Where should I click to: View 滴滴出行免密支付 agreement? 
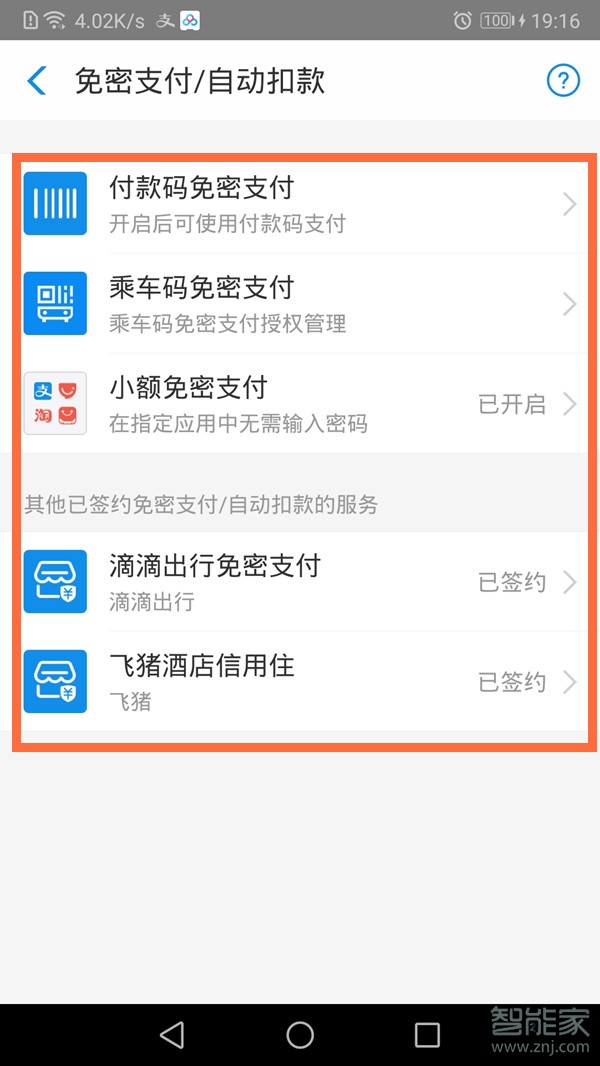[x=300, y=582]
